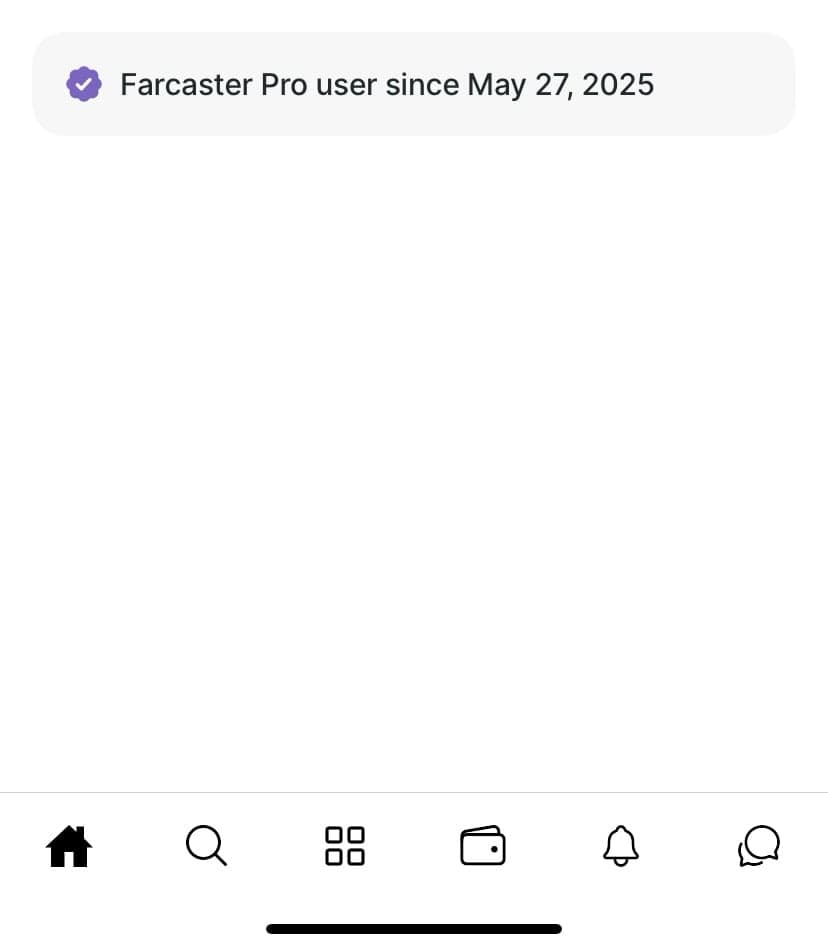Go to the Home tab
828x950 pixels.
69,846
